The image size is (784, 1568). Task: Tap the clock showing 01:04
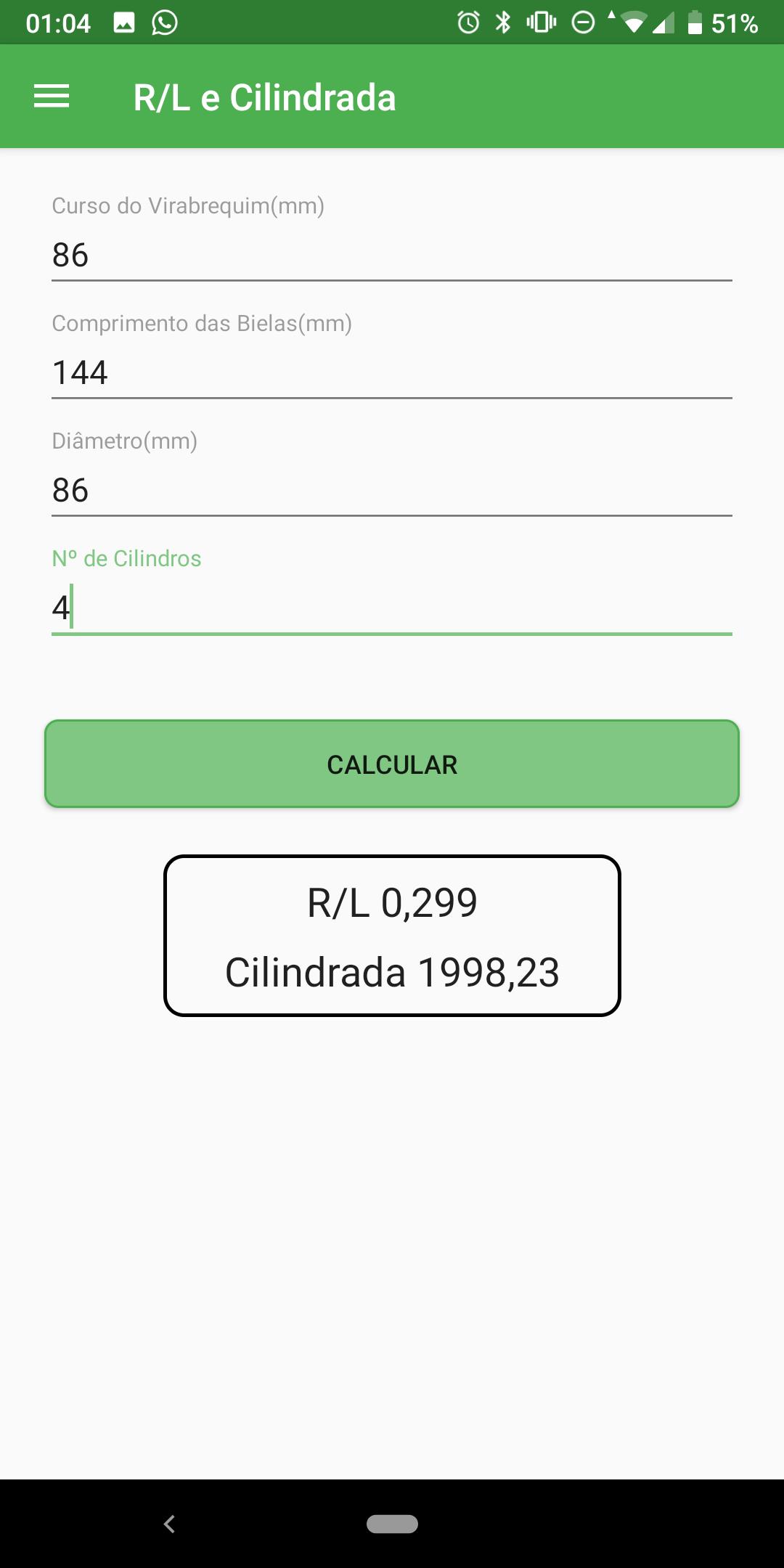[x=58, y=23]
